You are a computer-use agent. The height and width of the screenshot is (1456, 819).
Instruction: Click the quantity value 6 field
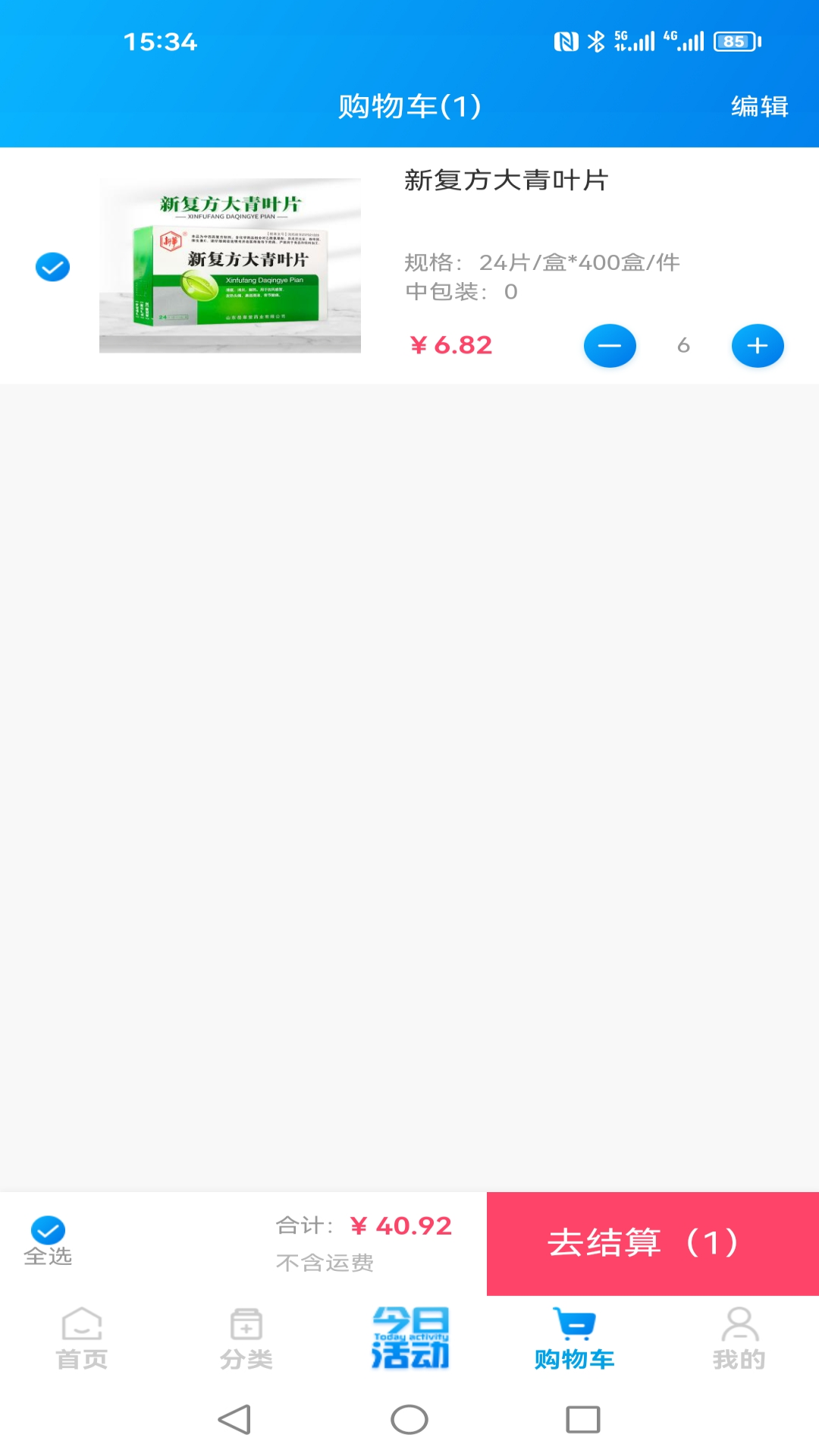683,345
